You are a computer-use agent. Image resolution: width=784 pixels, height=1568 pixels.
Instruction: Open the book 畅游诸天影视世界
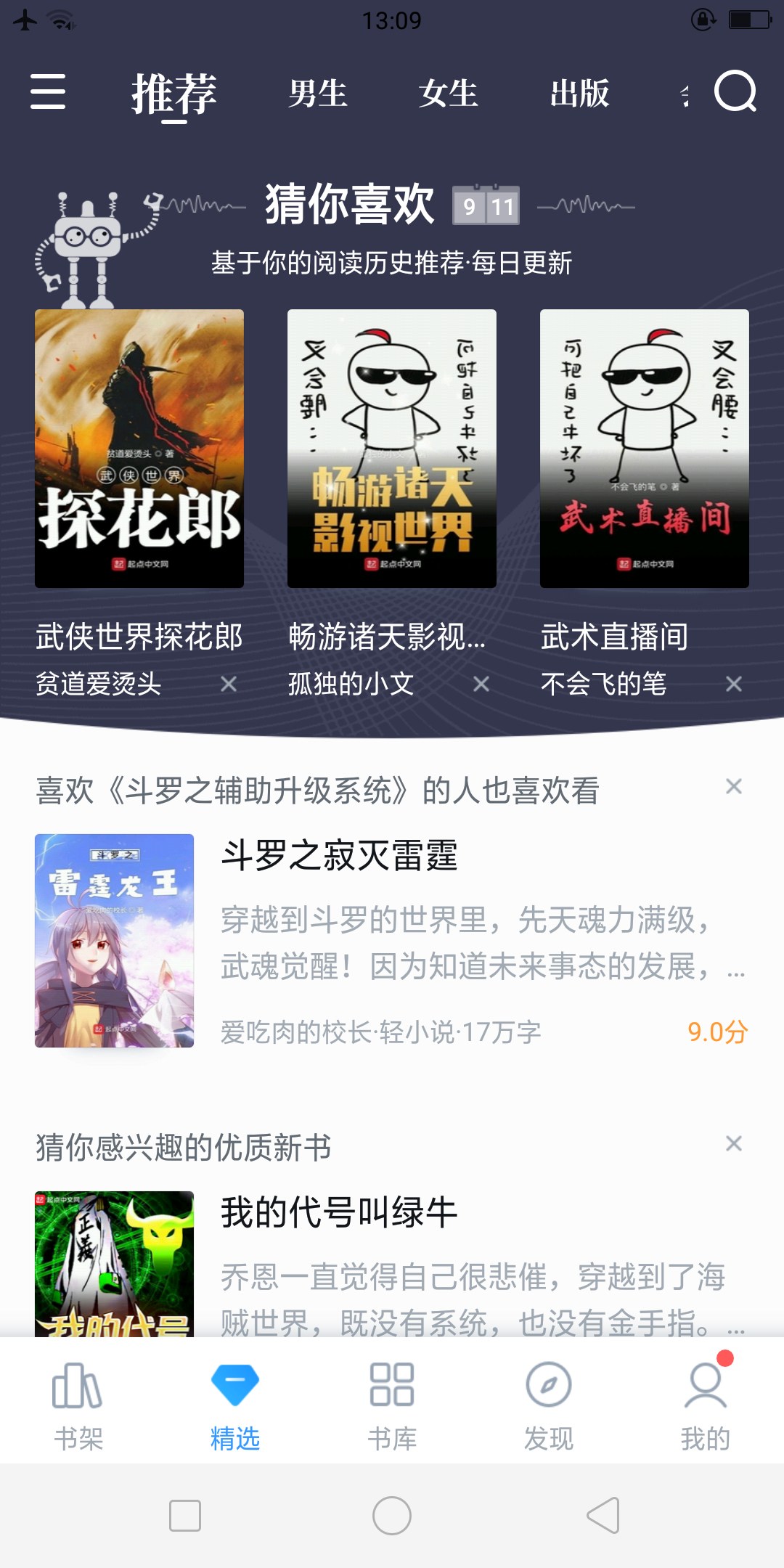click(x=392, y=449)
